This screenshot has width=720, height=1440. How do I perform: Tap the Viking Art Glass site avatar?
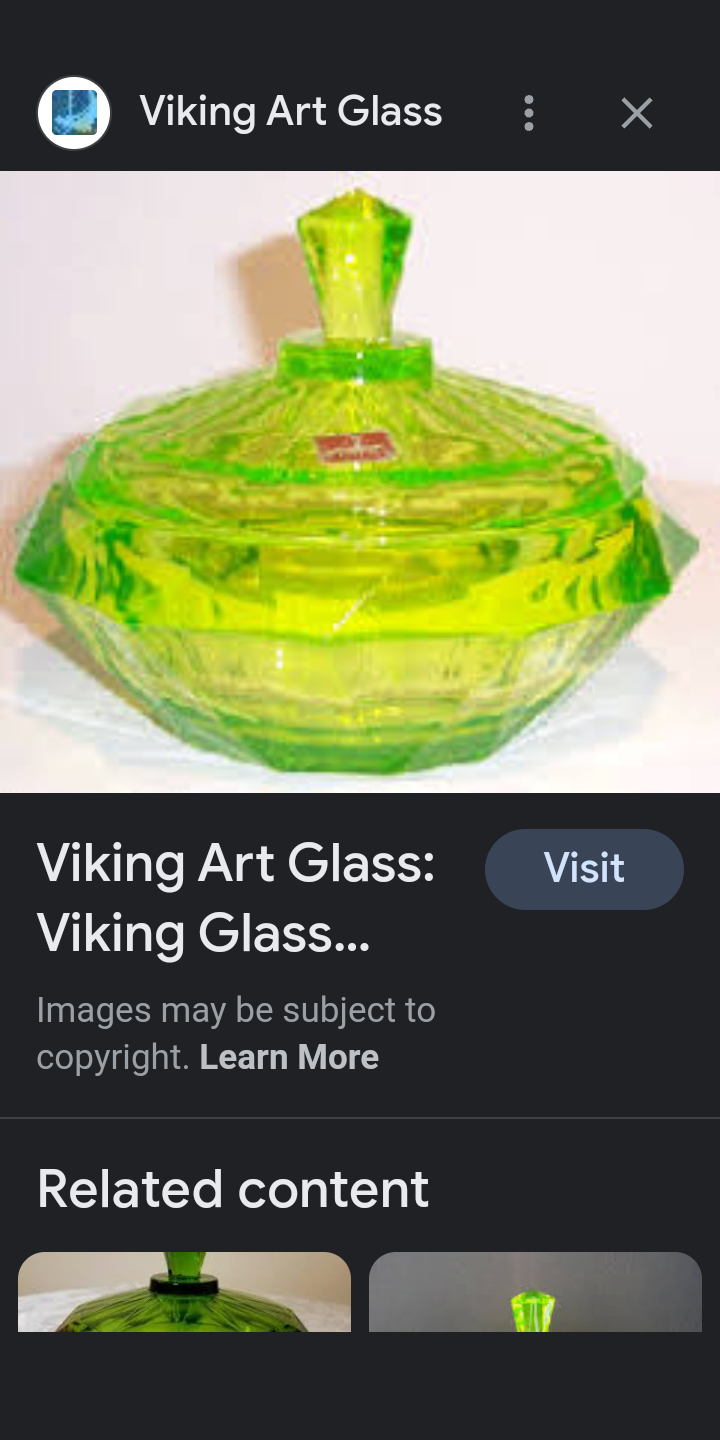pos(74,113)
